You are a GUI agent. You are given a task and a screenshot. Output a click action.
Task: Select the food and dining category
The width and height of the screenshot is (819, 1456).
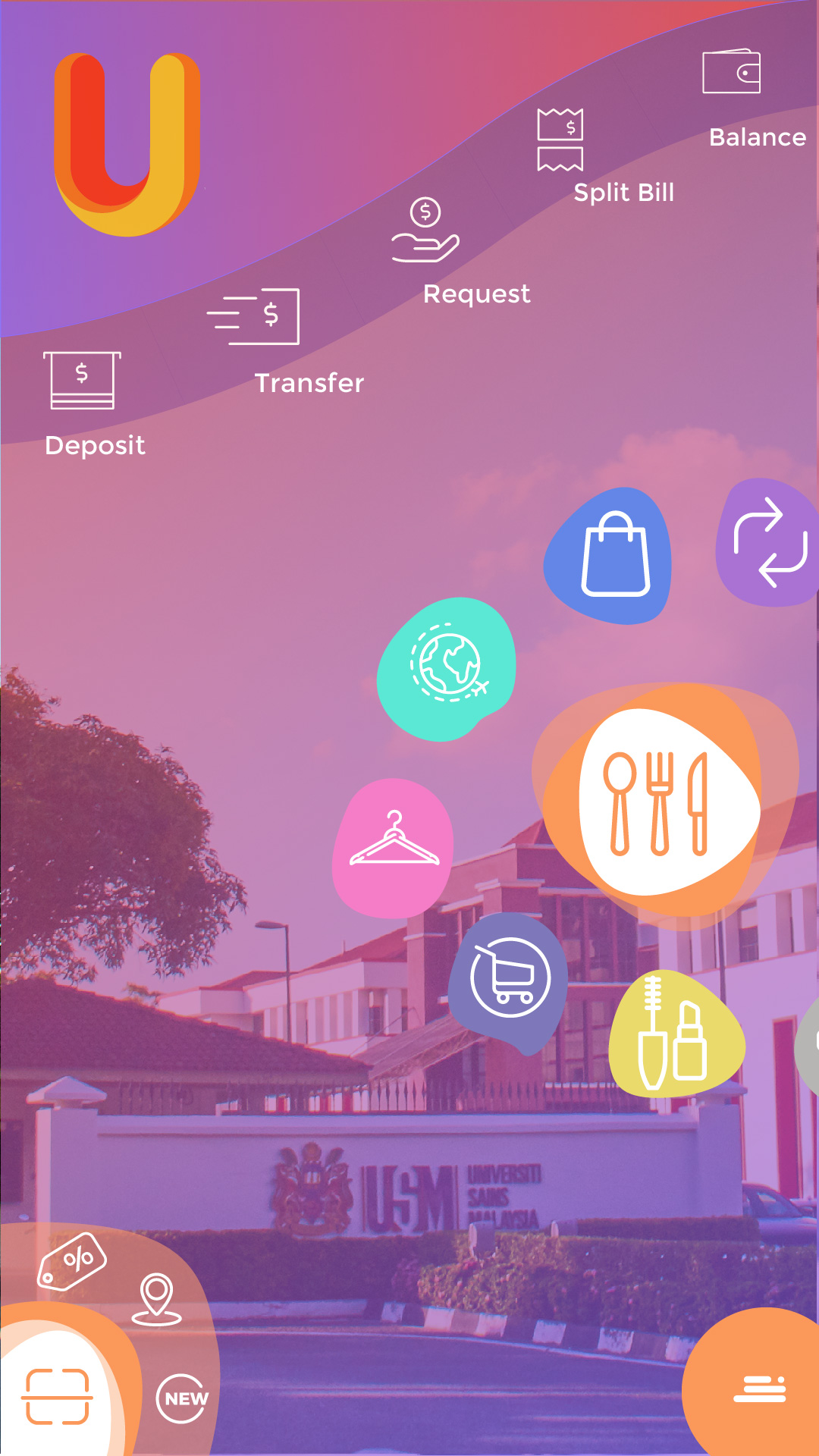point(660,804)
